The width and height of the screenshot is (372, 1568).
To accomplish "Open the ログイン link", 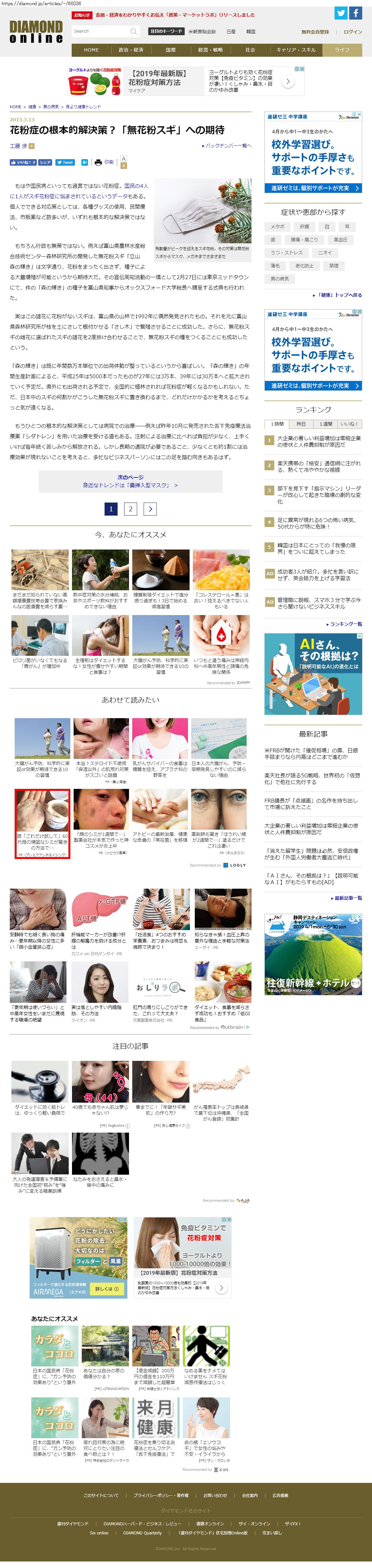I will point(352,32).
